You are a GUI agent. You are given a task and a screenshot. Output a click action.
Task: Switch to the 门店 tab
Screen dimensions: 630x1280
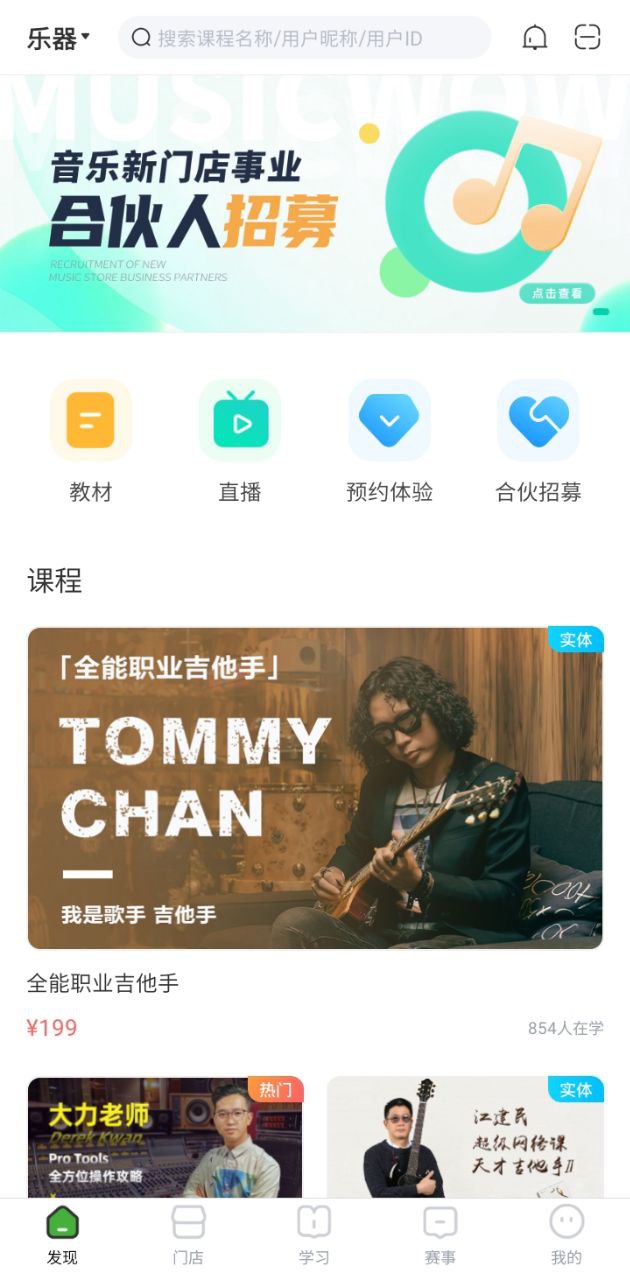(188, 1235)
